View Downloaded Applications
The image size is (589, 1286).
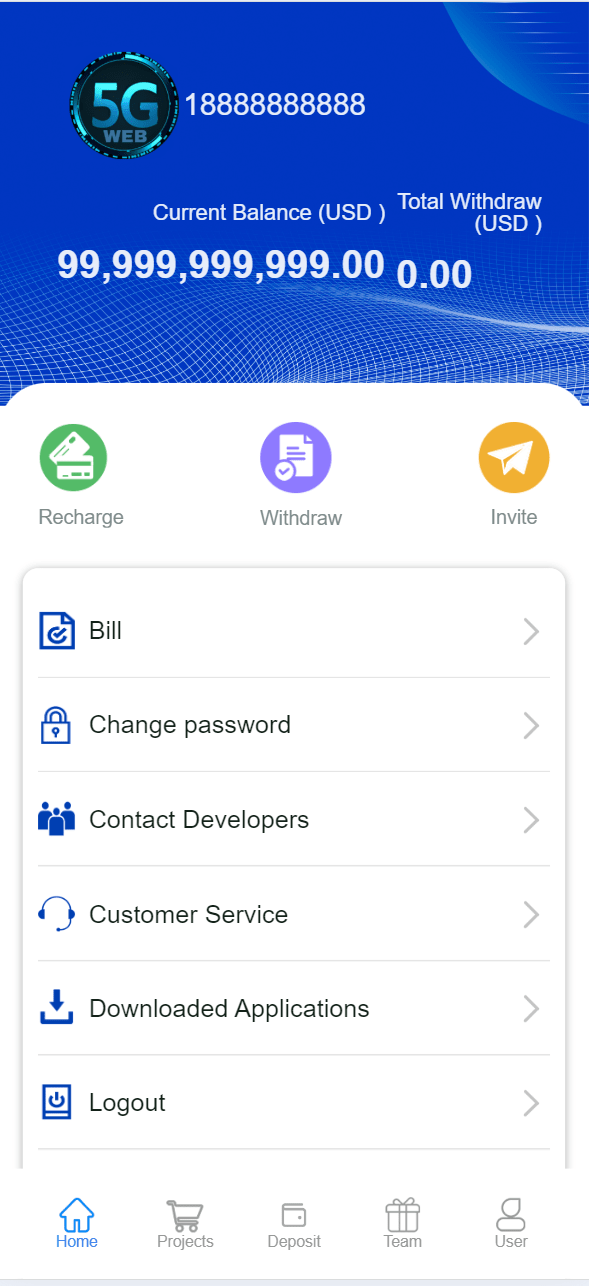294,1008
